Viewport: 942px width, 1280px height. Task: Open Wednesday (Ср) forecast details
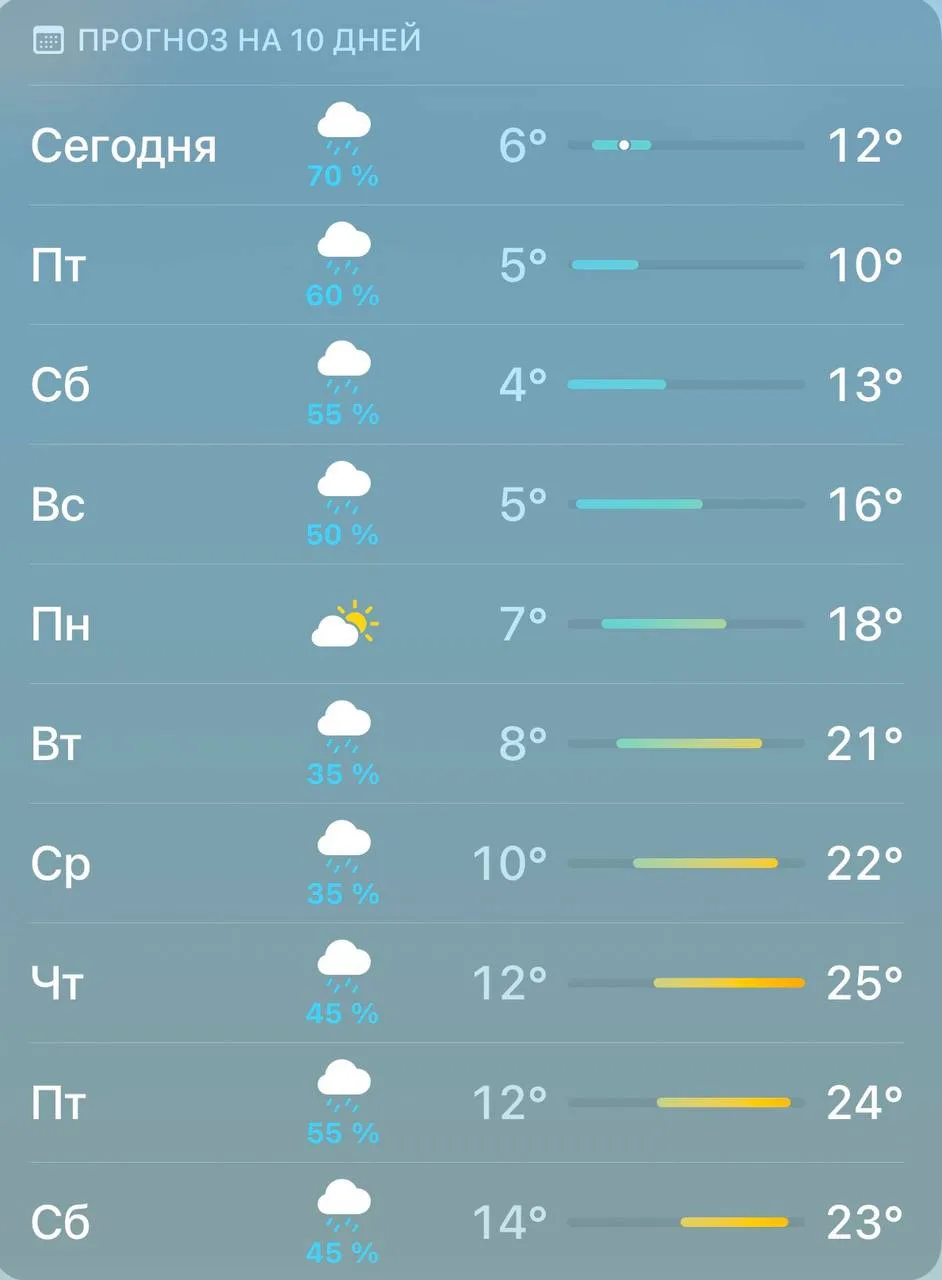pyautogui.click(x=467, y=864)
